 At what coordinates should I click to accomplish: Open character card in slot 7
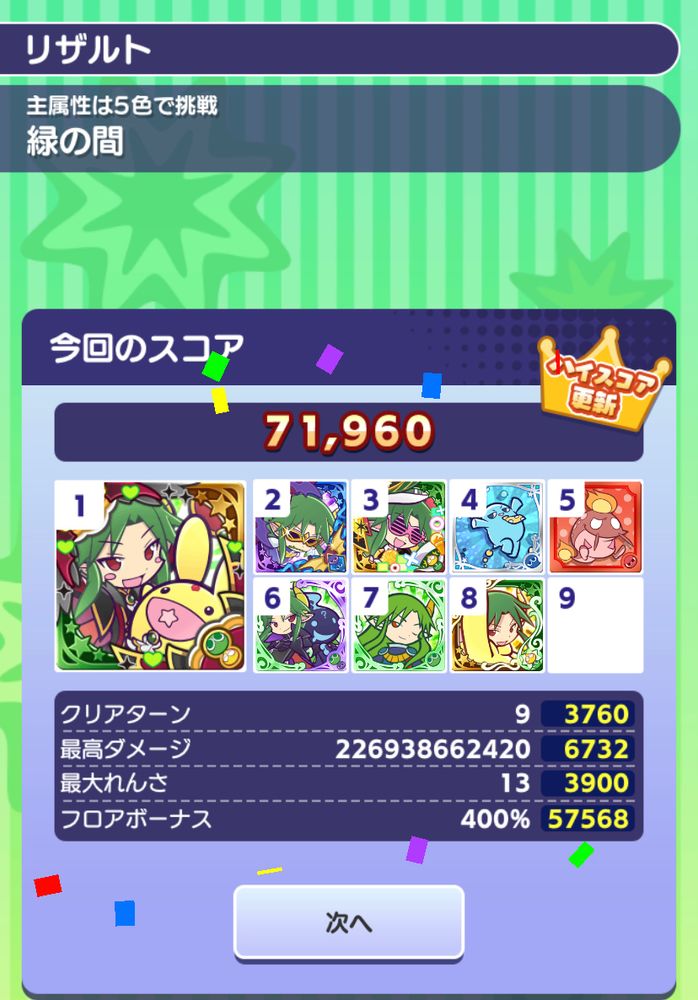click(x=398, y=625)
